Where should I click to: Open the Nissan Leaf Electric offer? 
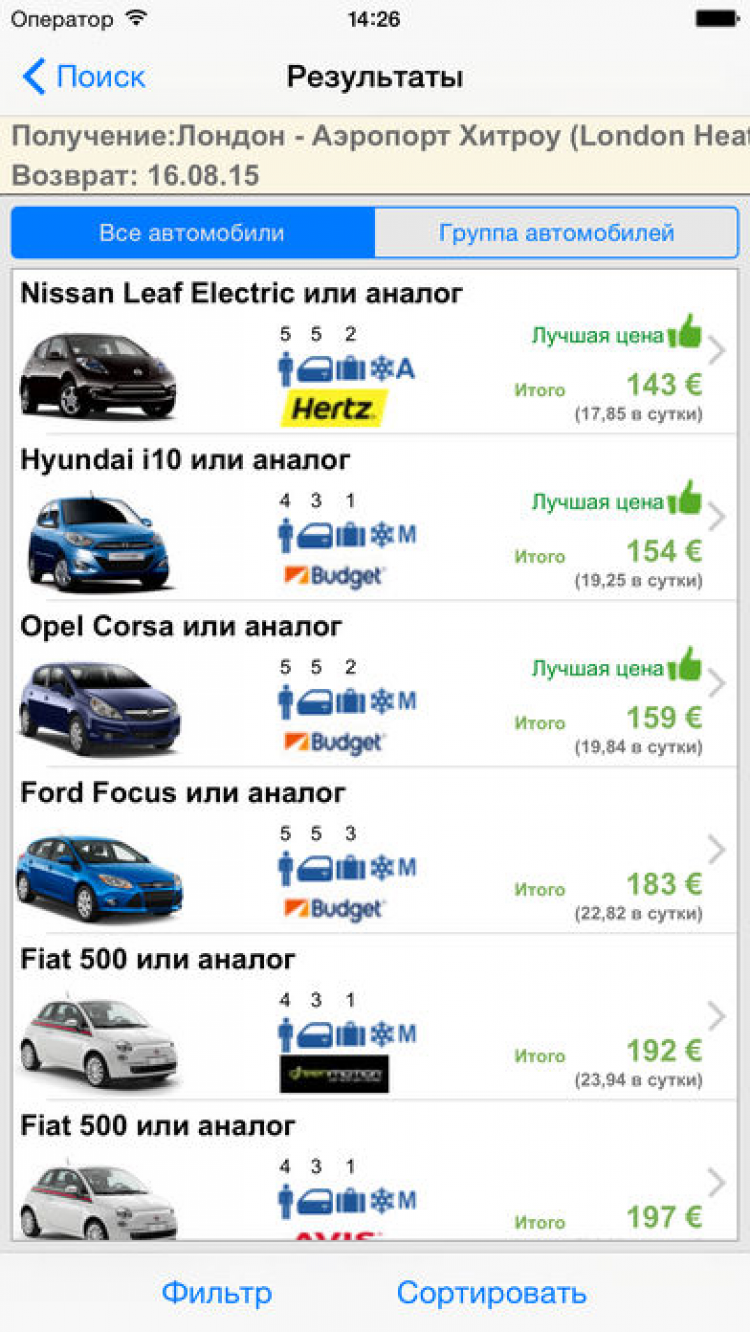pyautogui.click(x=374, y=351)
